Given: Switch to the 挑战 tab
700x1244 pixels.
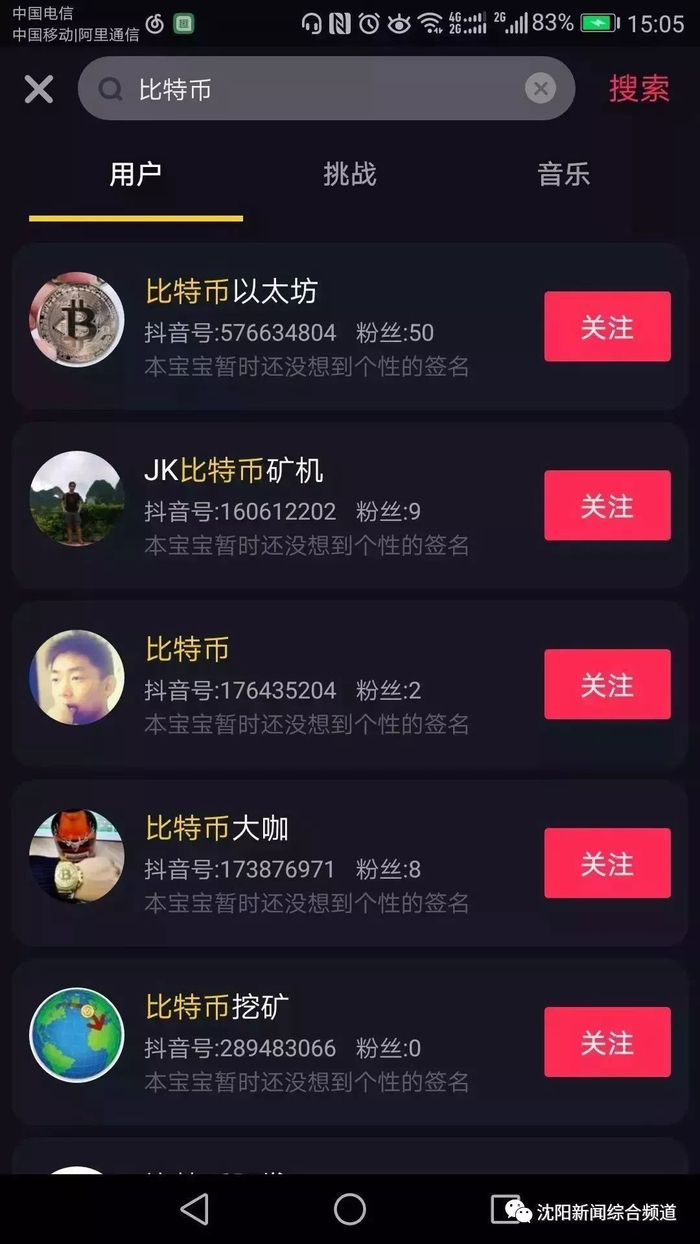Looking at the screenshot, I should click(x=350, y=175).
